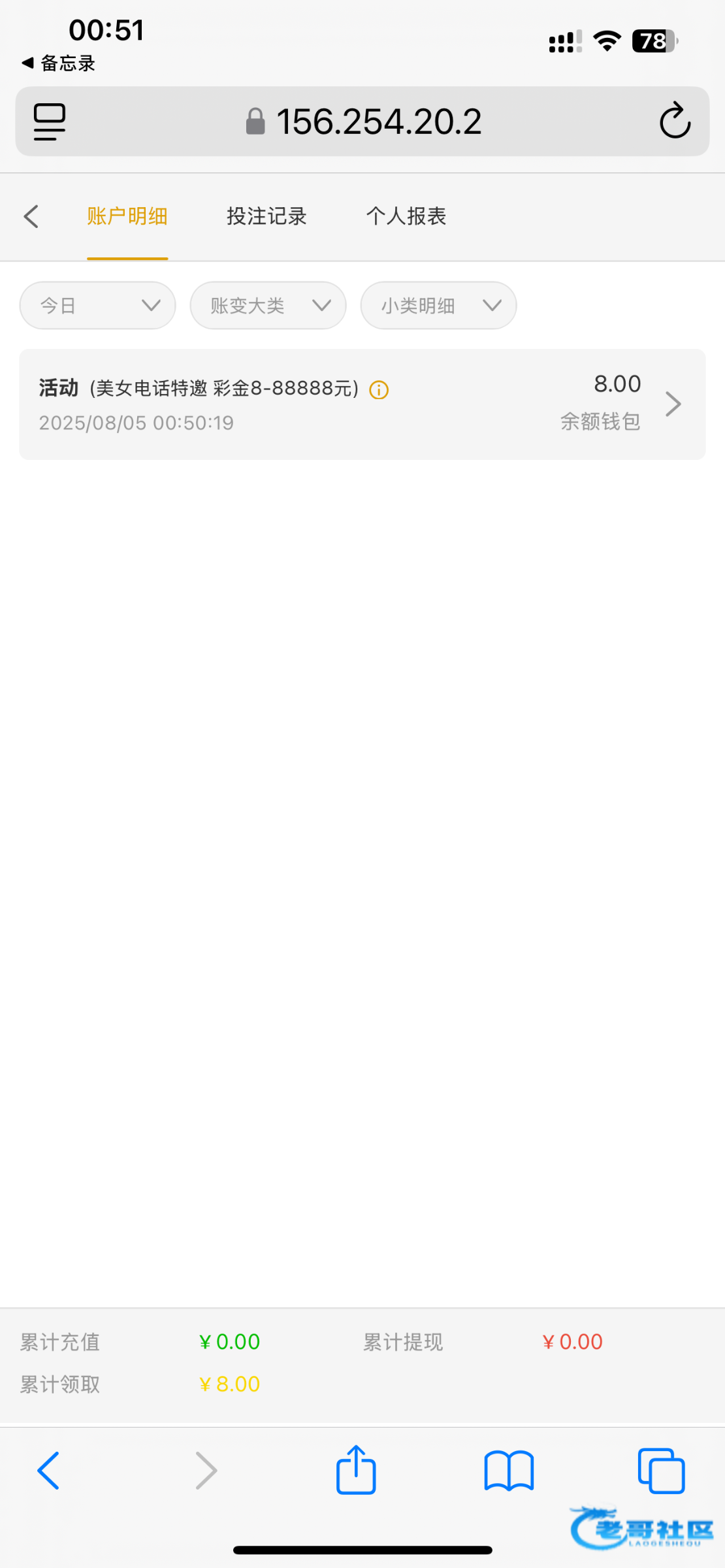
Task: Go back using the page's back arrow
Action: [x=31, y=216]
